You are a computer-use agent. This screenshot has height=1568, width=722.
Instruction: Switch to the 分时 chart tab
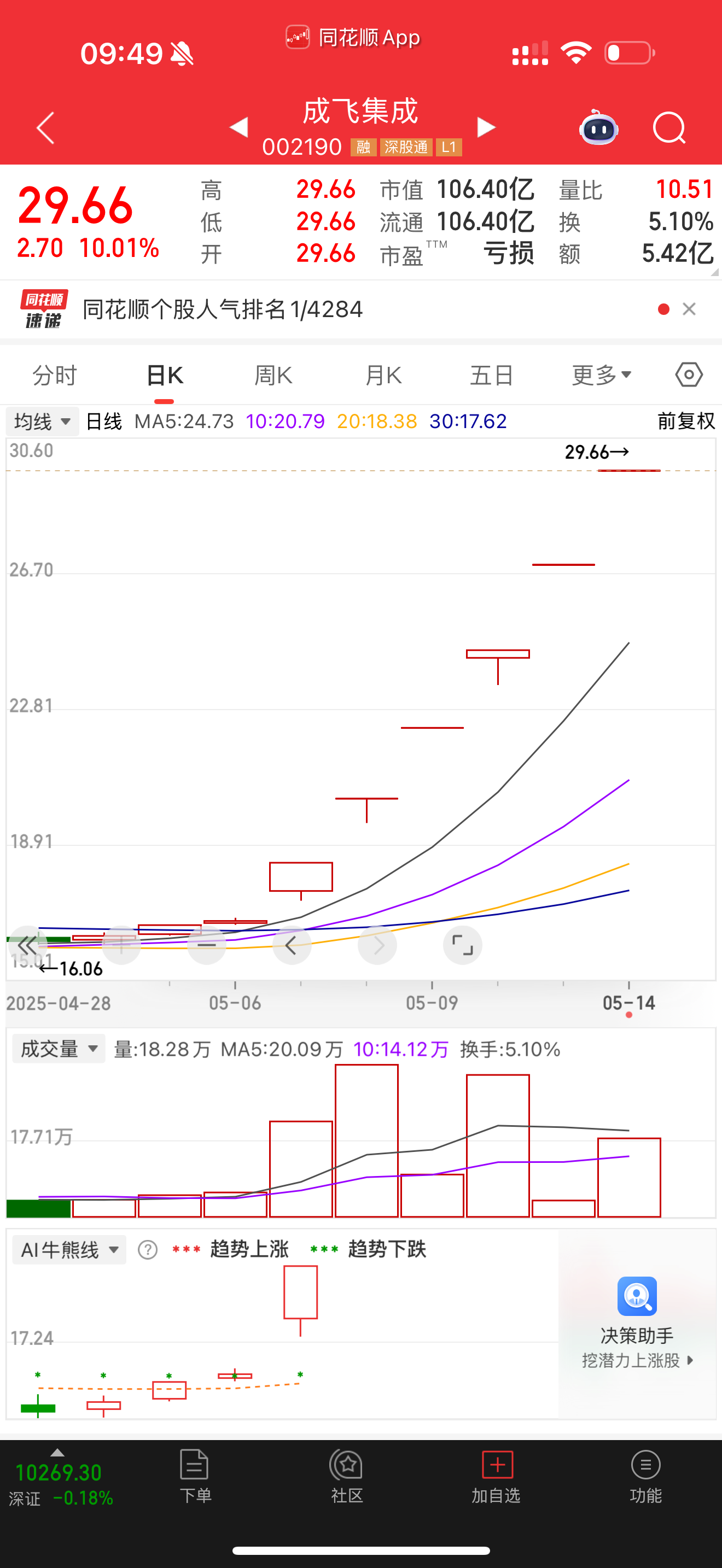tap(54, 375)
